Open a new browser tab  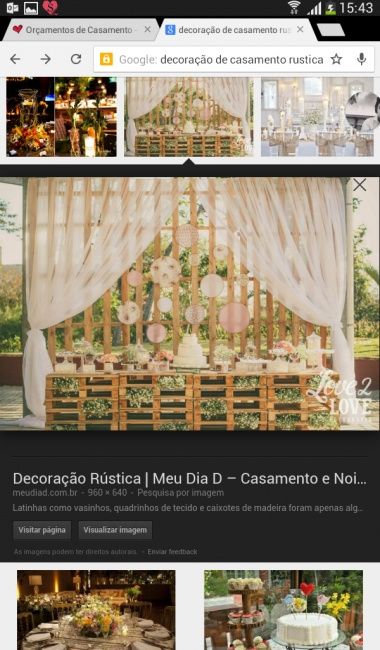(x=331, y=29)
